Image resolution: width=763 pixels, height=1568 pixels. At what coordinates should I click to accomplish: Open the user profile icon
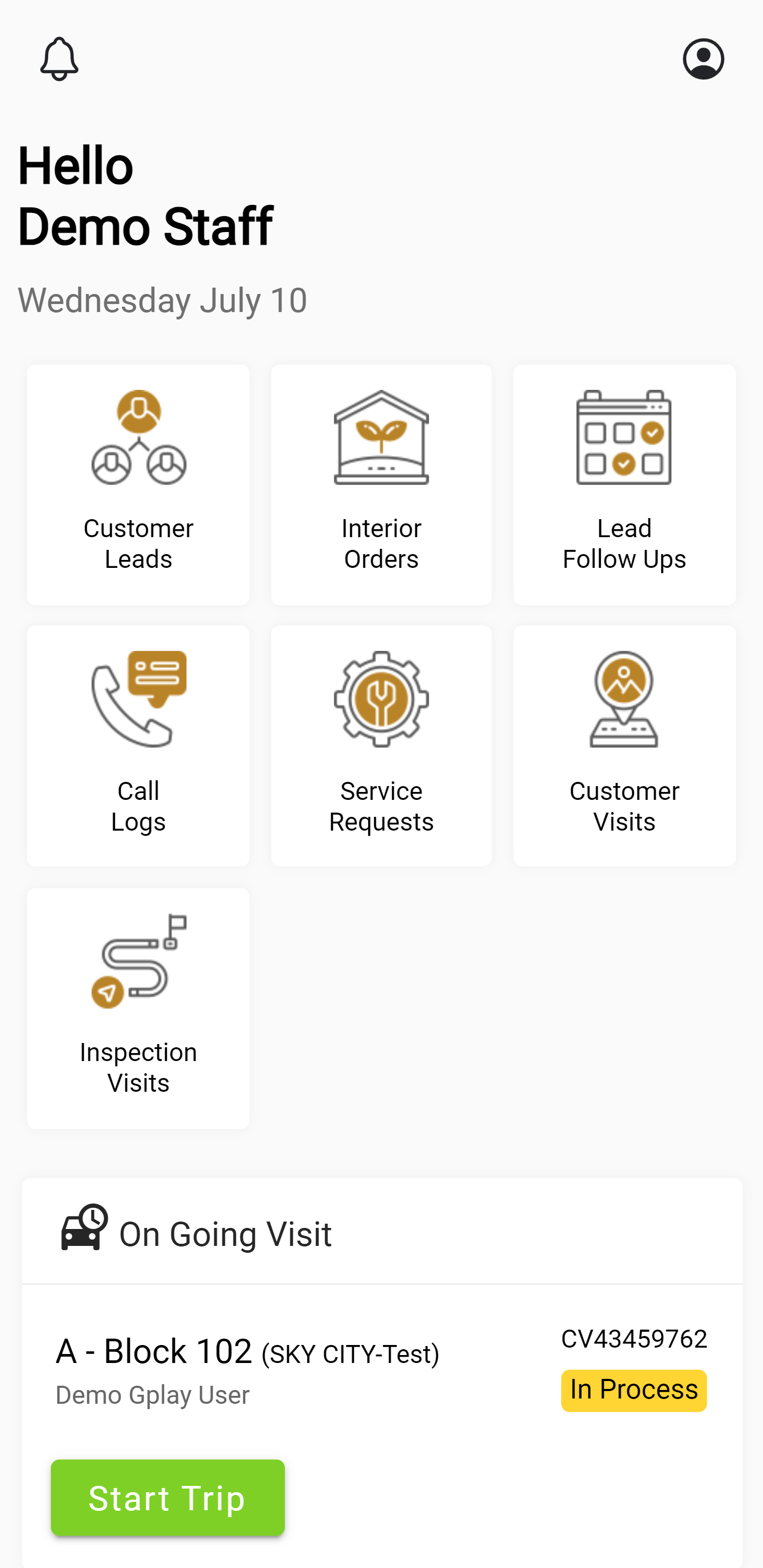pyautogui.click(x=703, y=59)
